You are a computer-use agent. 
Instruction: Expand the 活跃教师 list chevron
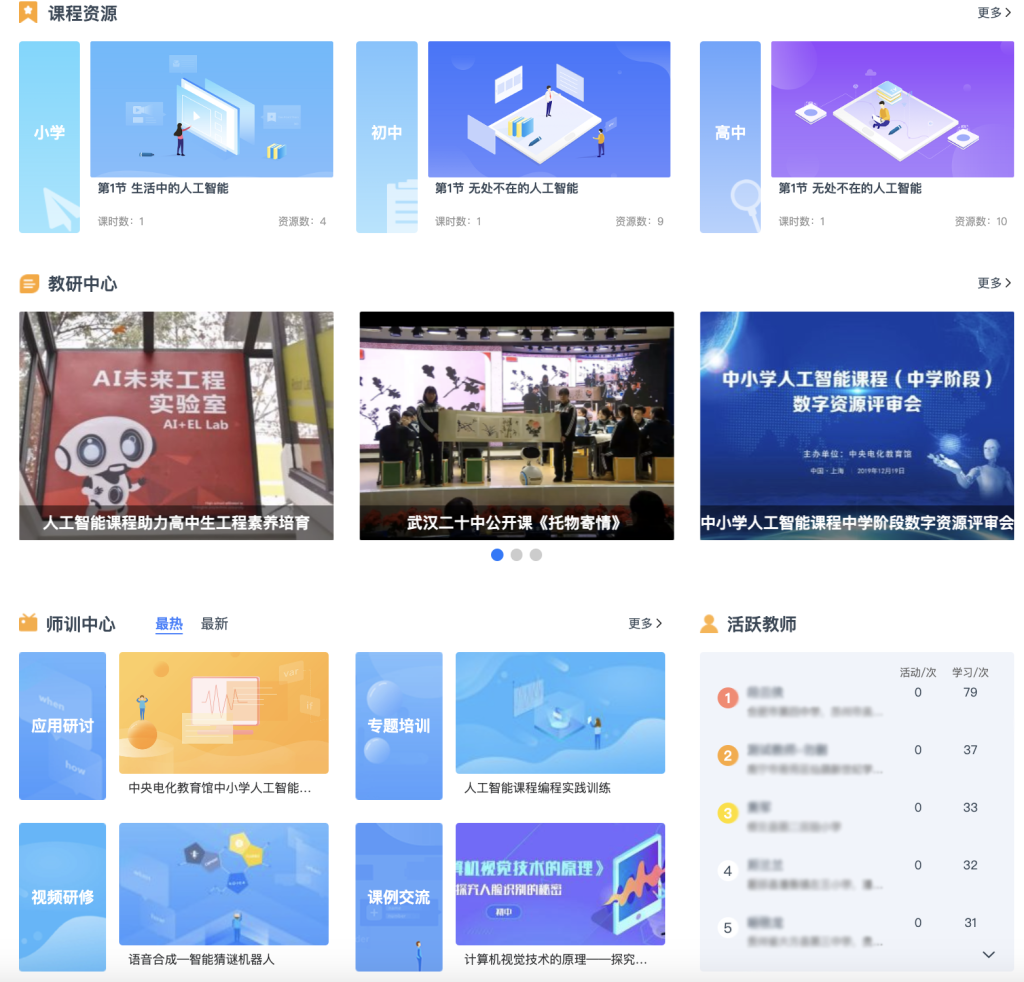[x=988, y=955]
